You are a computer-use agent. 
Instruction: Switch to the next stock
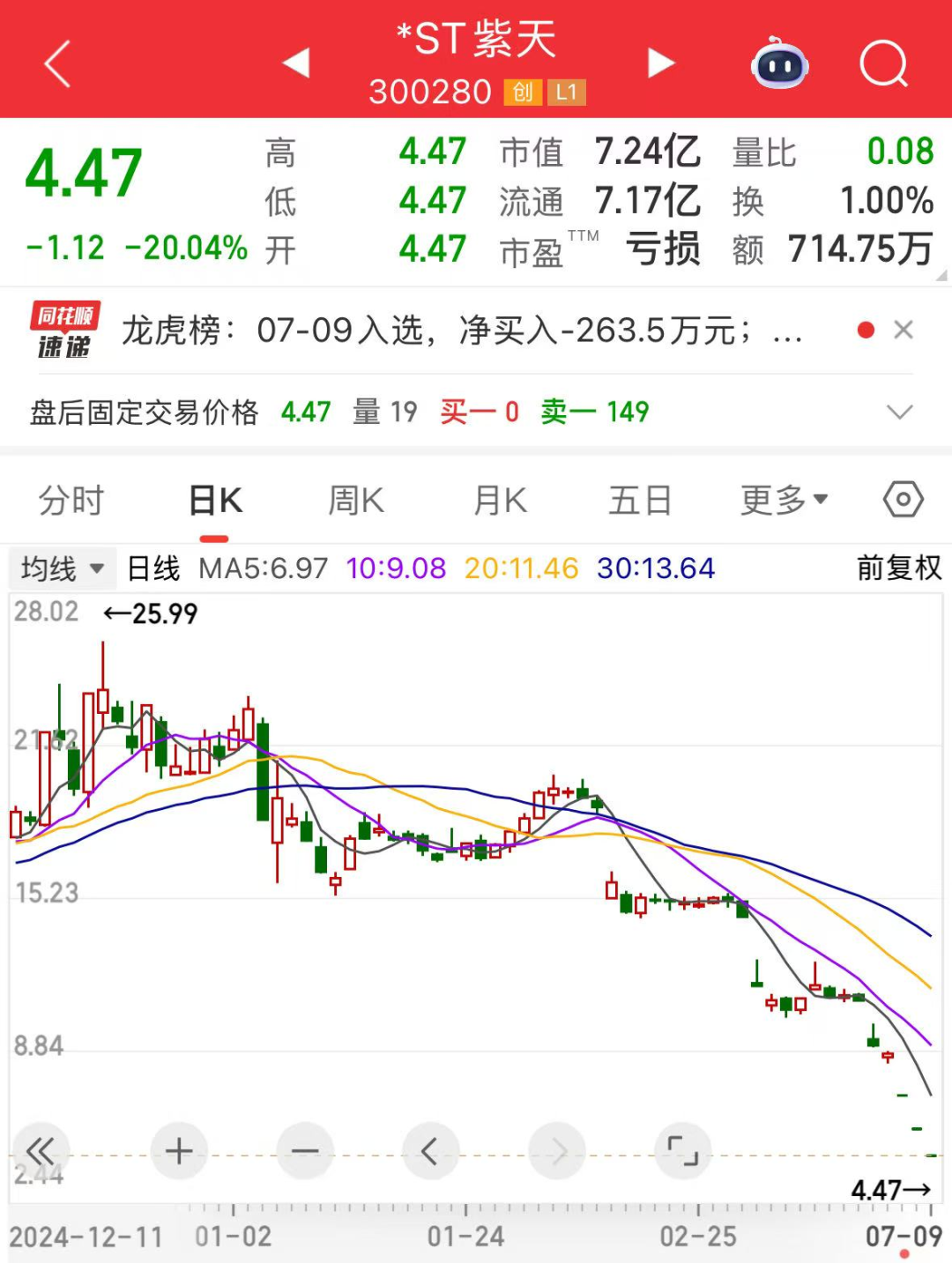click(660, 63)
